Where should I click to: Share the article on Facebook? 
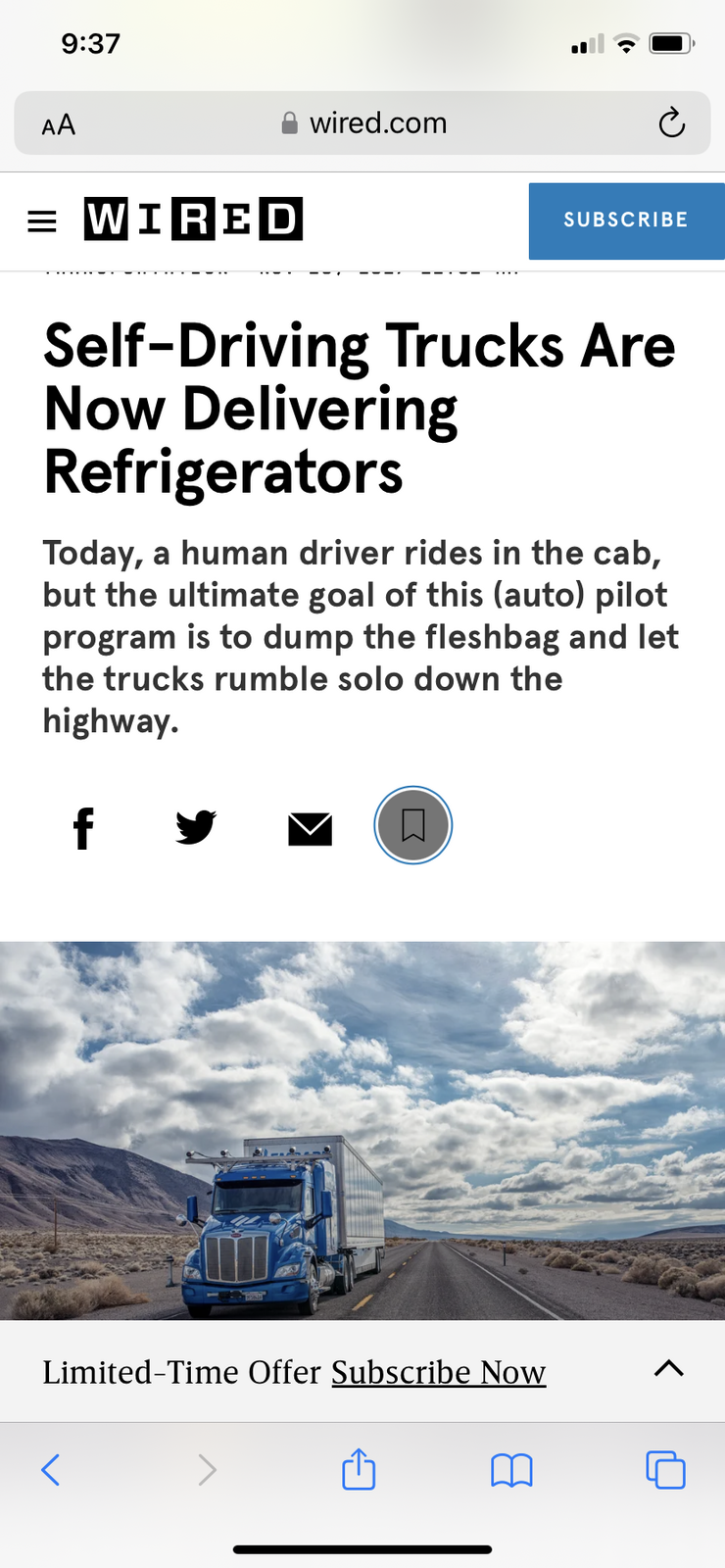click(84, 827)
